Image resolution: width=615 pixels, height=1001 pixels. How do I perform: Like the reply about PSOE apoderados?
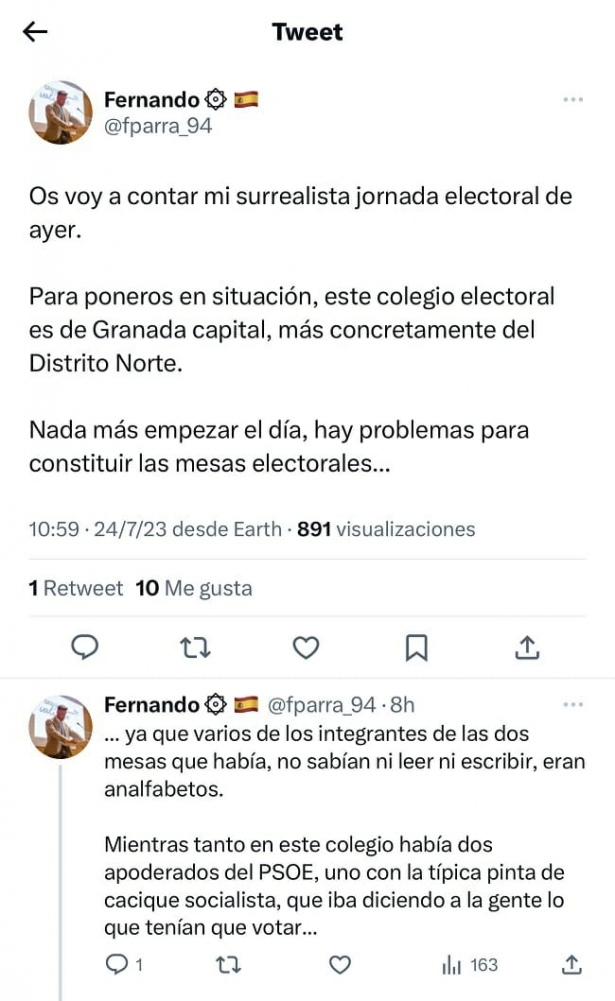340,965
